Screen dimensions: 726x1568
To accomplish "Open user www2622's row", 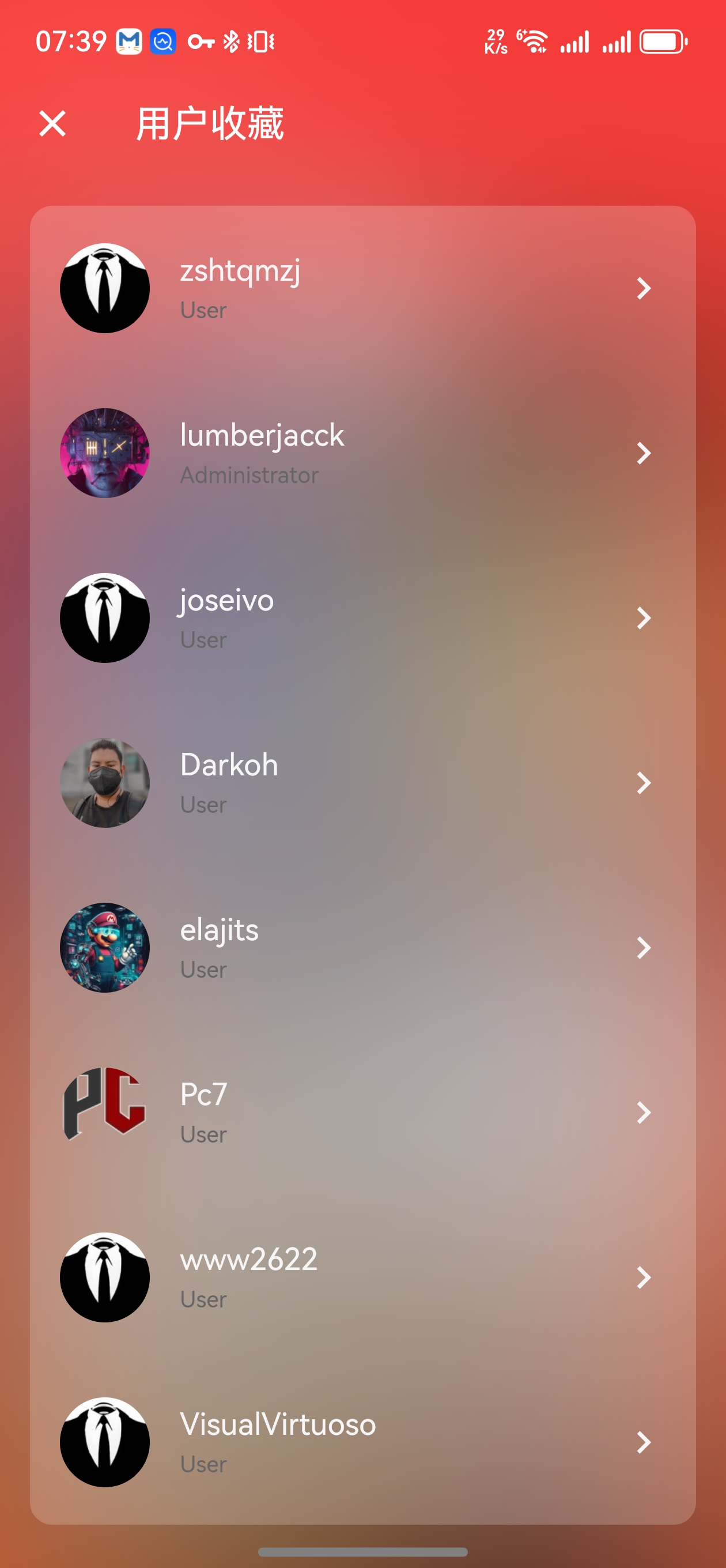I will [362, 1277].
